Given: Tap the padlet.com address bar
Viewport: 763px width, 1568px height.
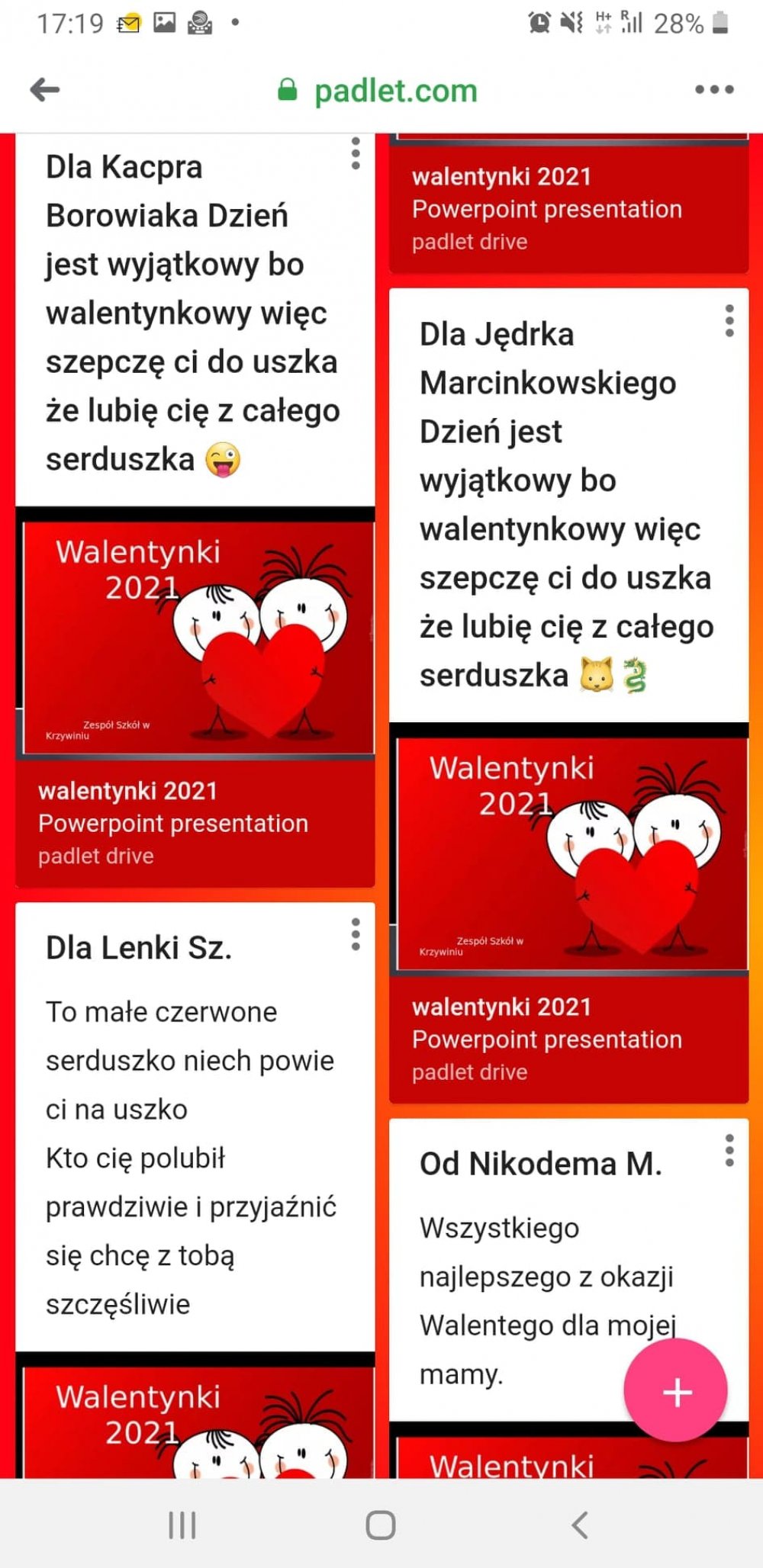Looking at the screenshot, I should [378, 91].
